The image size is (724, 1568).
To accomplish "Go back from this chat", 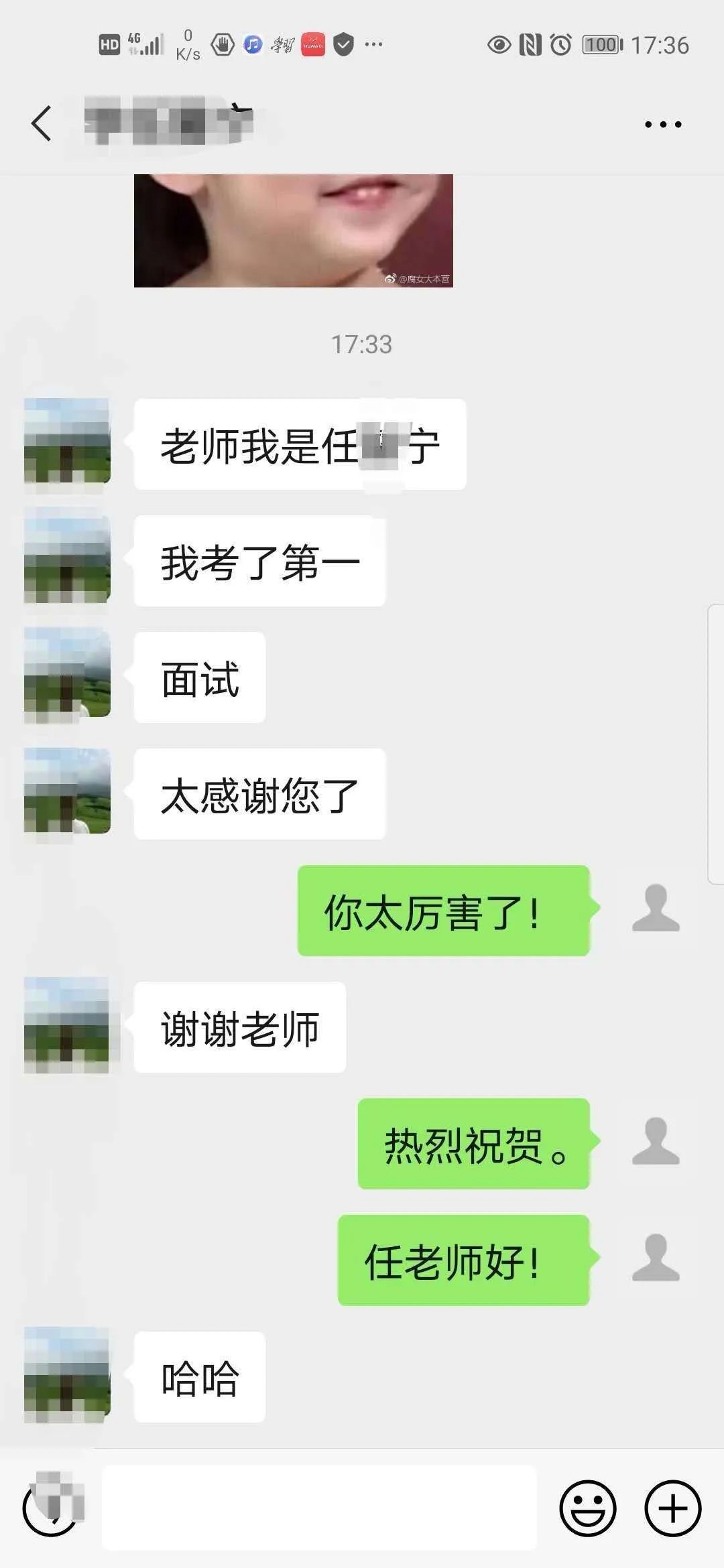I will pyautogui.click(x=42, y=124).
